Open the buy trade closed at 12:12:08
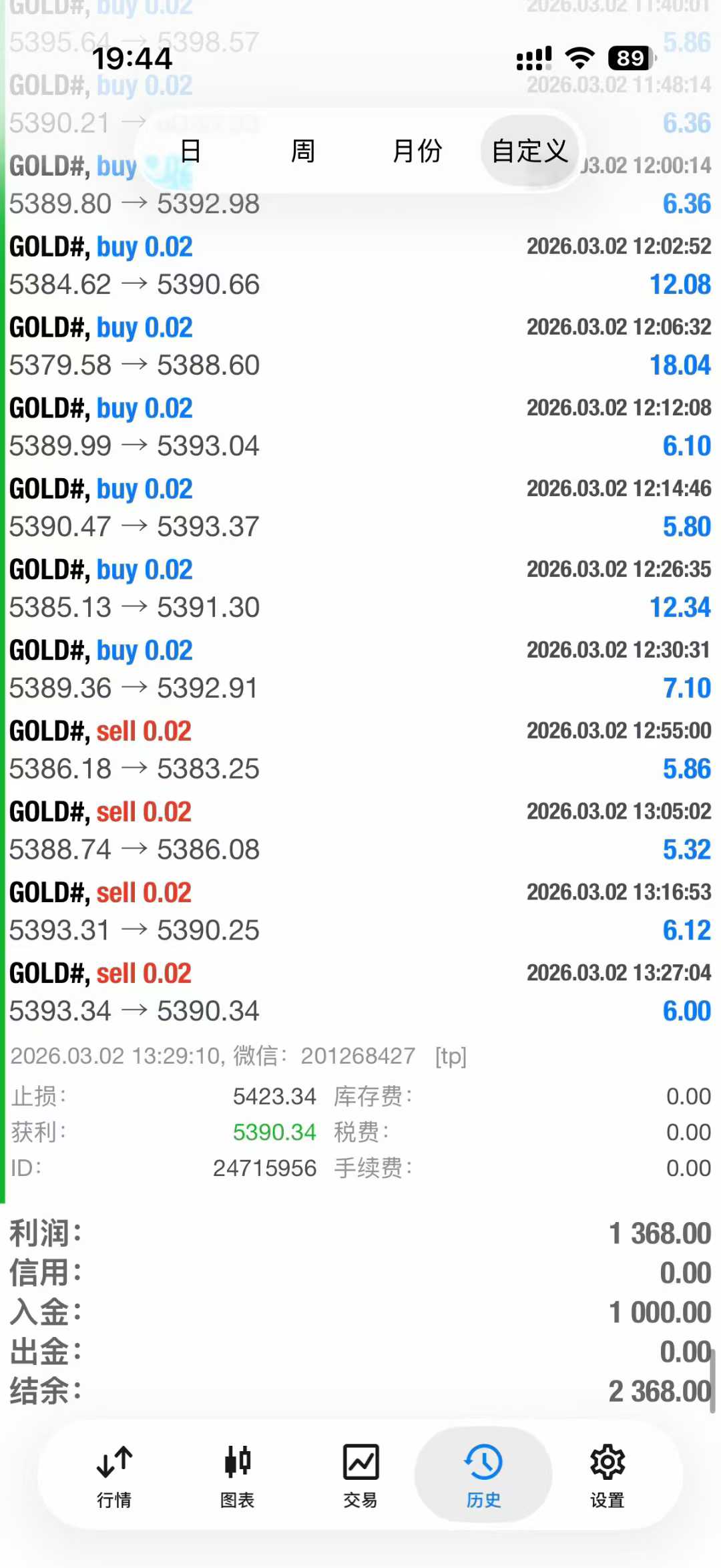 point(360,427)
